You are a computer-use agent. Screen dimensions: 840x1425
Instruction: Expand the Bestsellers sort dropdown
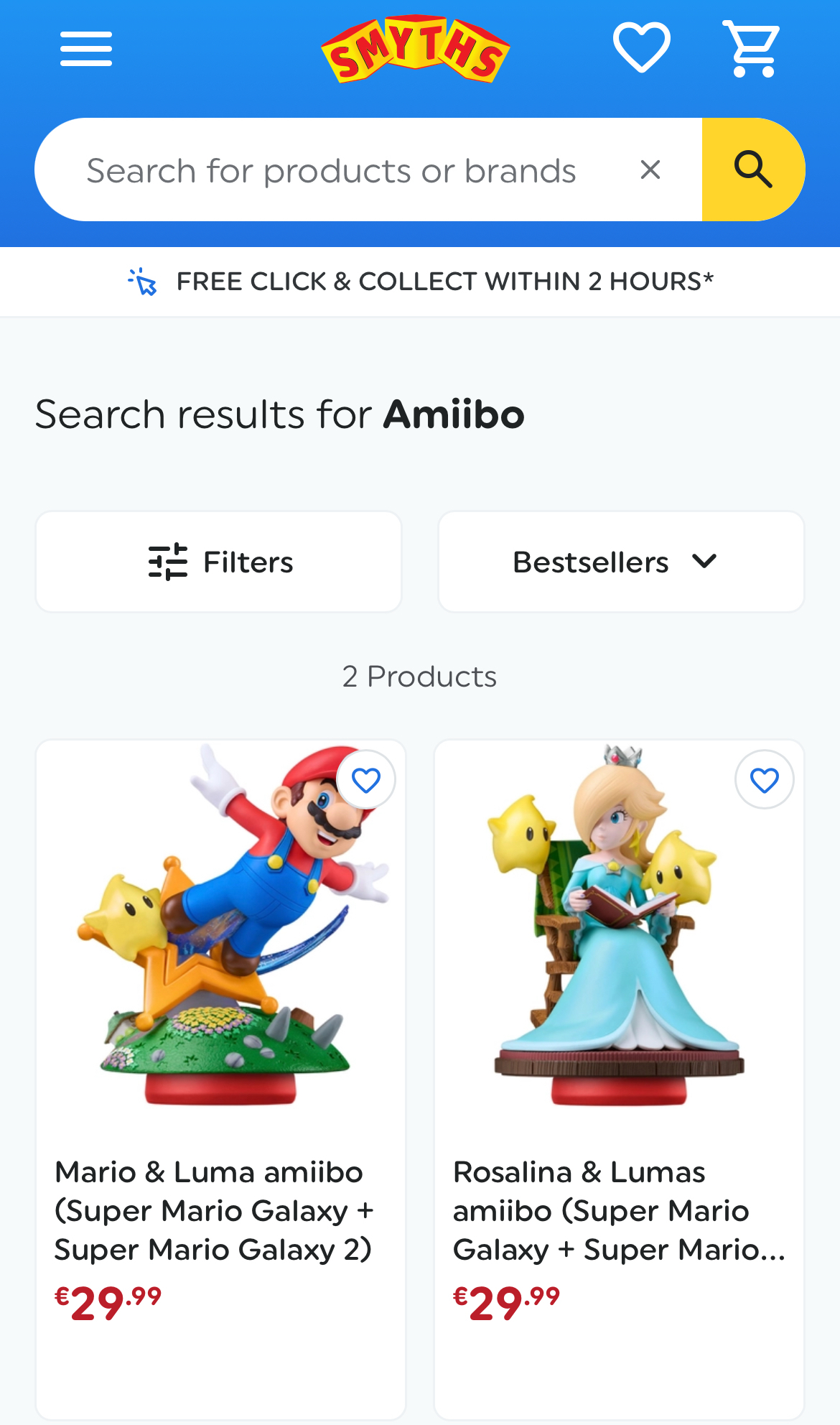[621, 562]
